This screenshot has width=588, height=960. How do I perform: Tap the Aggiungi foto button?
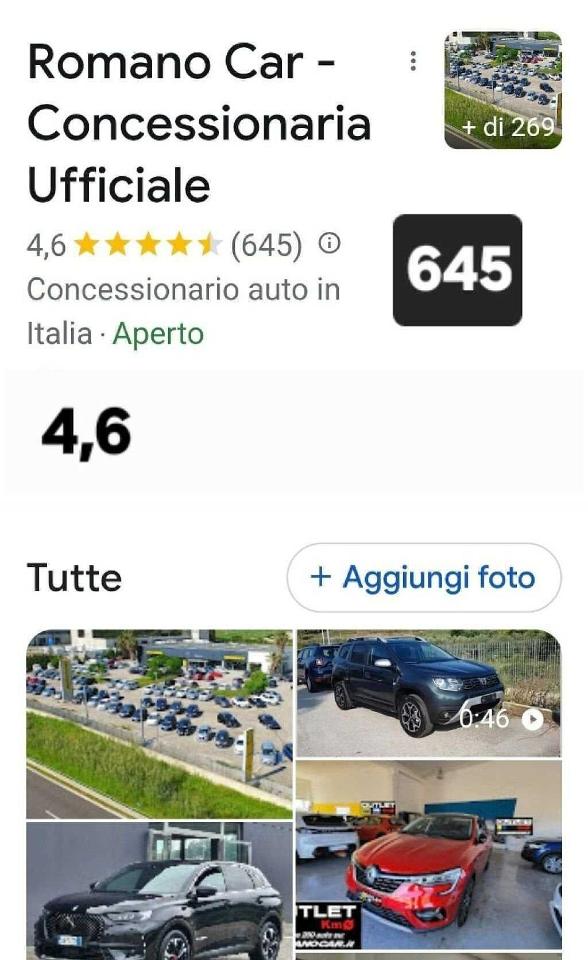point(424,577)
